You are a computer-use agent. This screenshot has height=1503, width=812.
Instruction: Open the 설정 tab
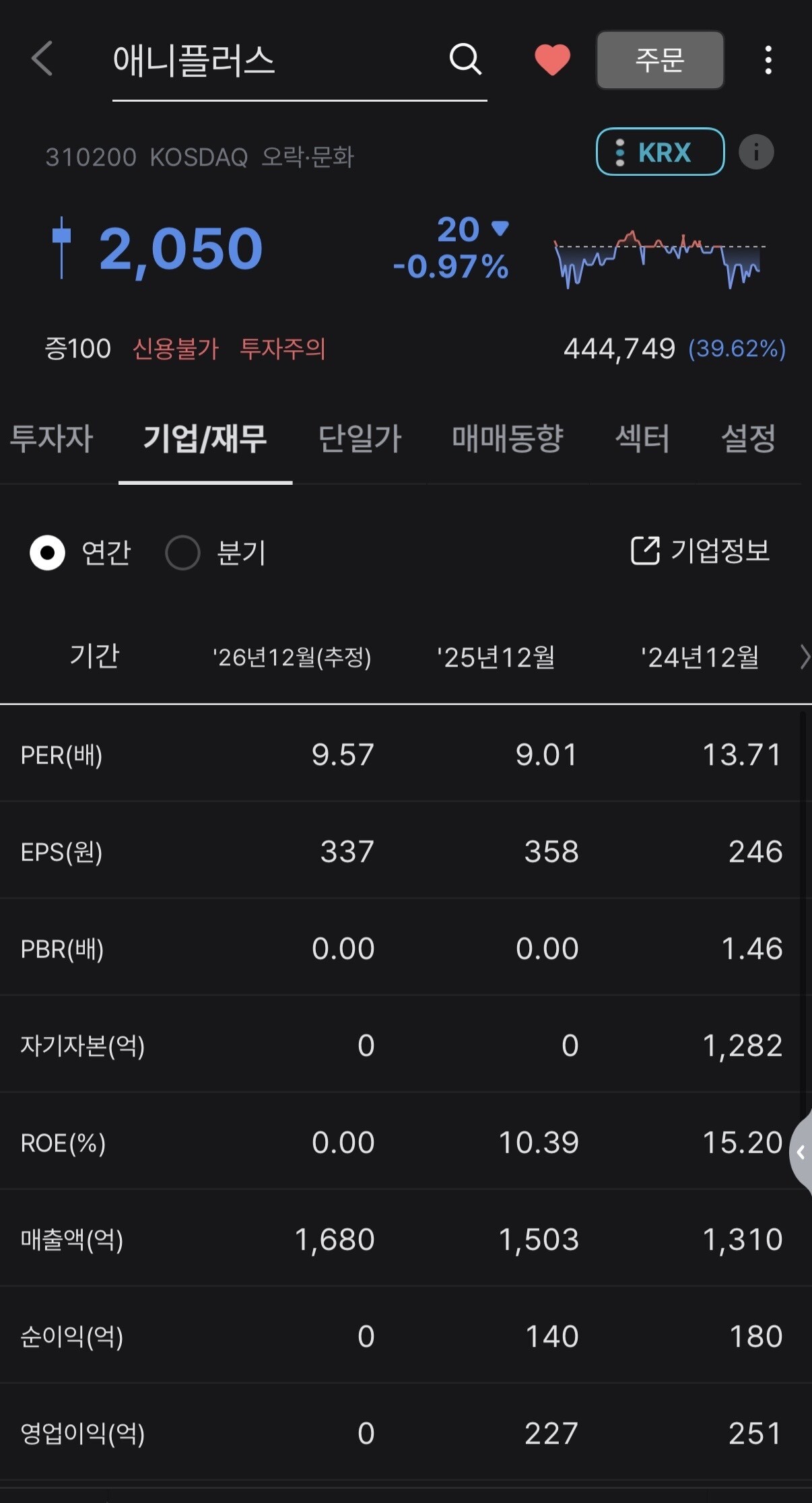point(748,438)
